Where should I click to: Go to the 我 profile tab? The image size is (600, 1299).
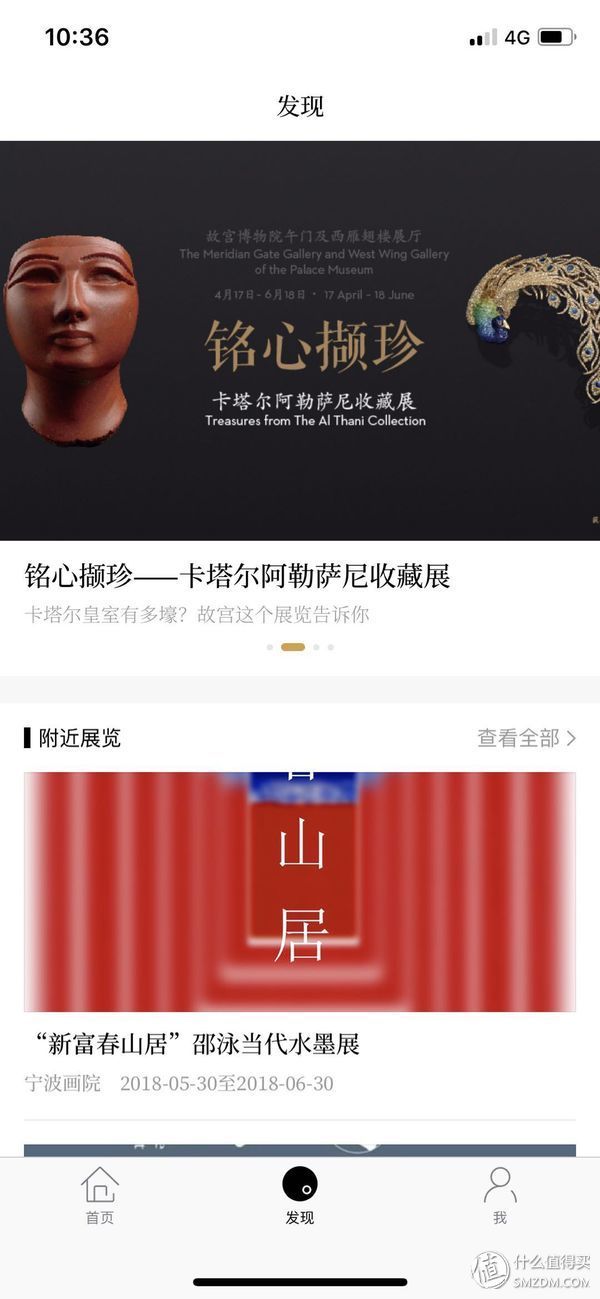pos(500,1195)
